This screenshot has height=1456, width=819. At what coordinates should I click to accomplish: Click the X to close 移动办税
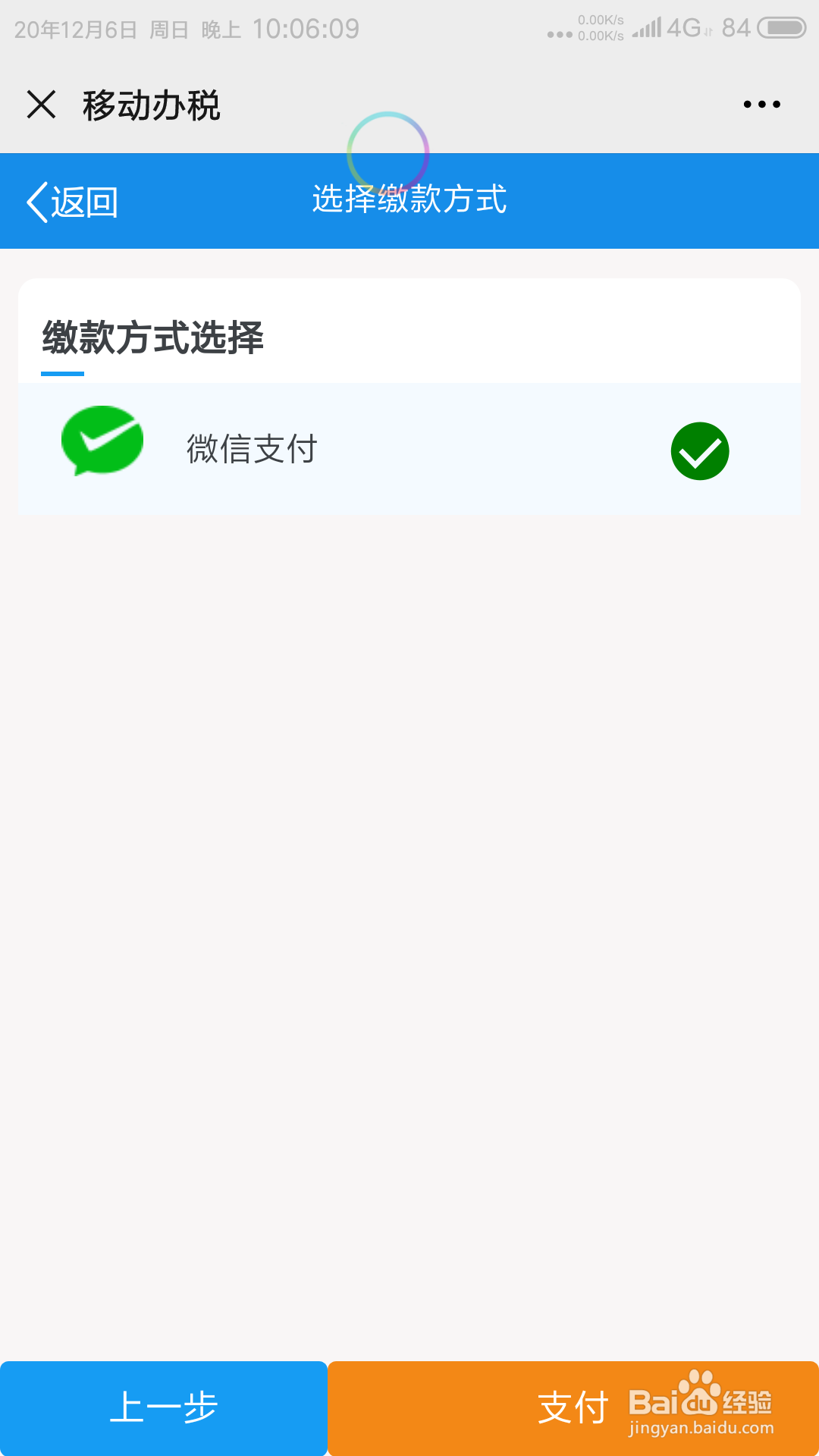42,105
